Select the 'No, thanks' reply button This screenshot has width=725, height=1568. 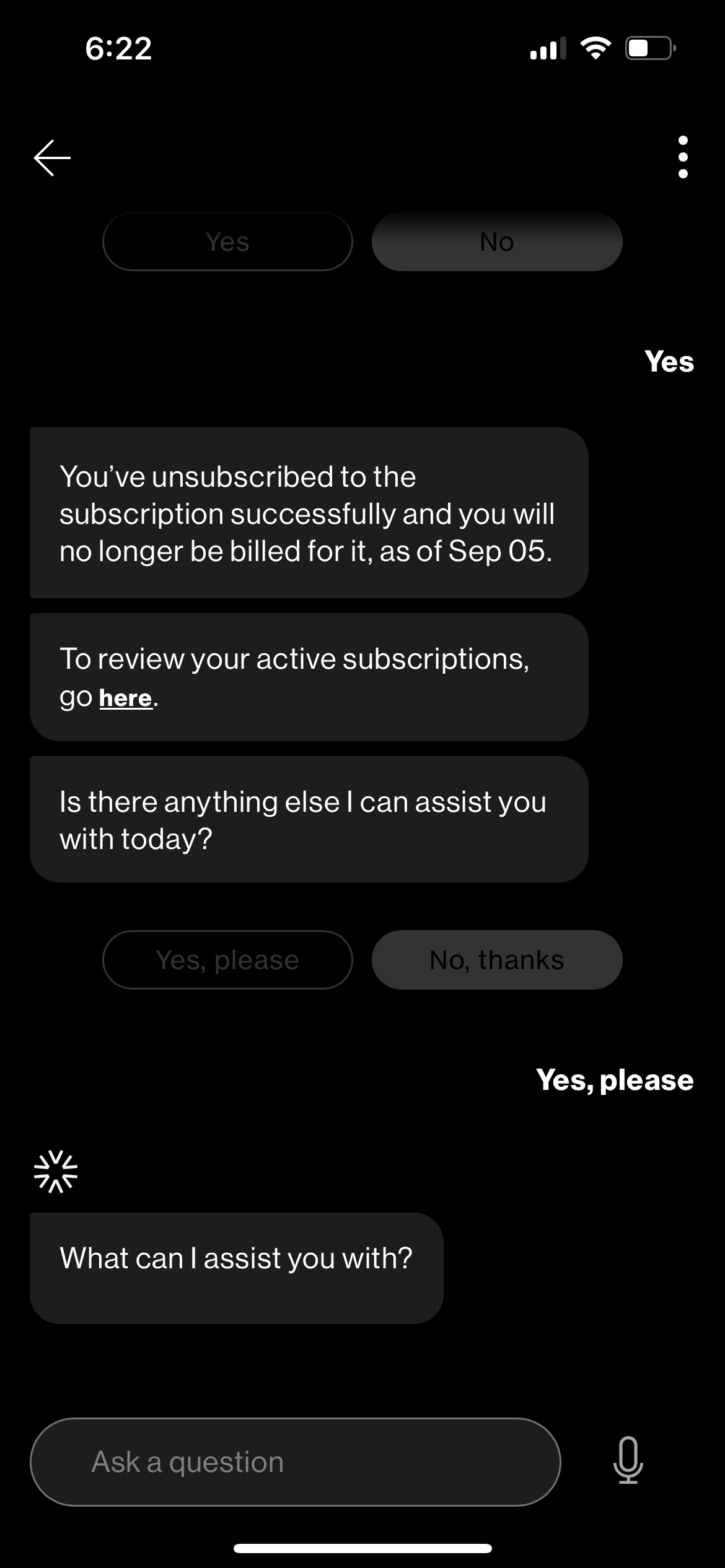(496, 960)
